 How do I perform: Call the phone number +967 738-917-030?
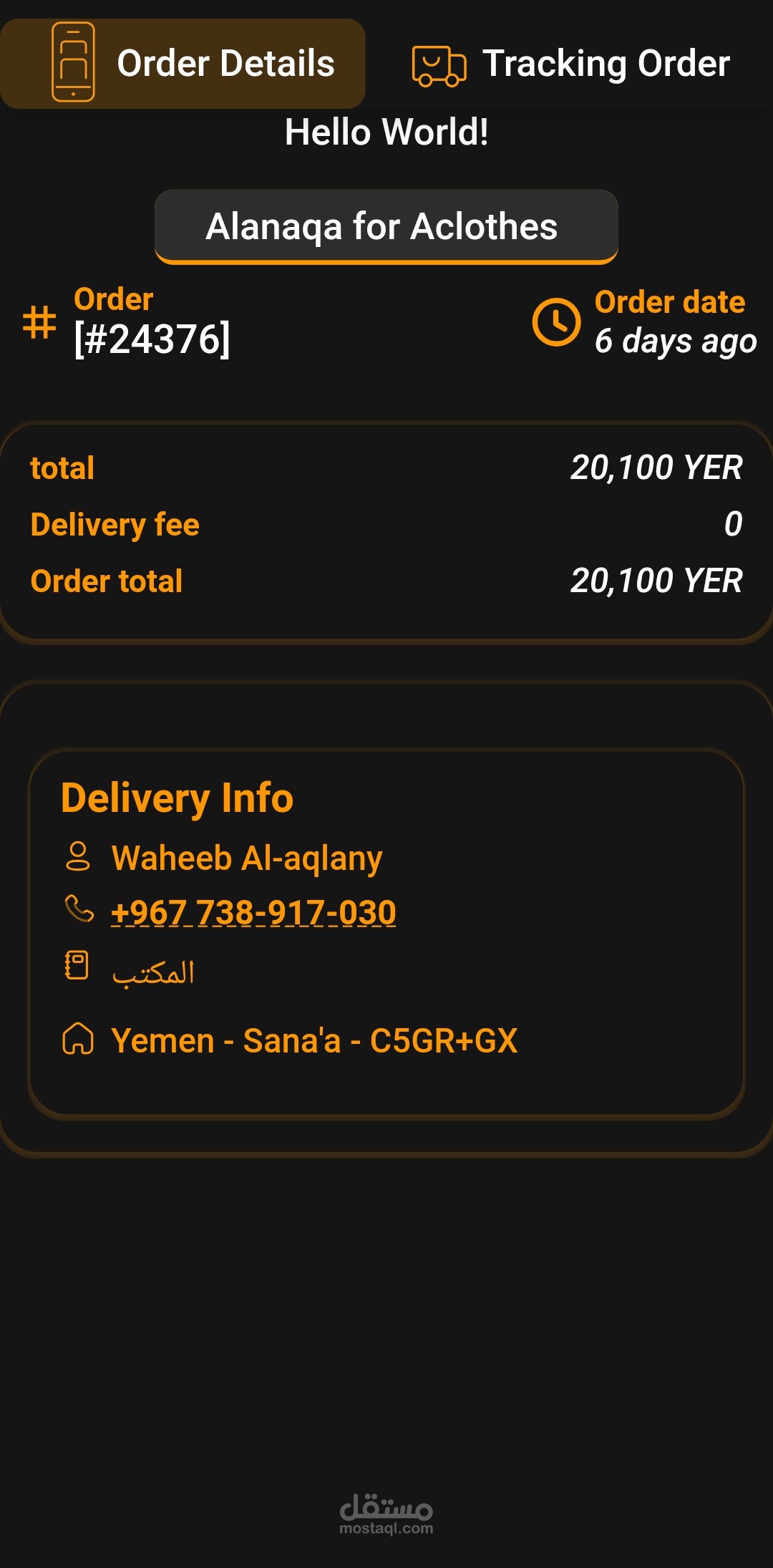click(253, 912)
